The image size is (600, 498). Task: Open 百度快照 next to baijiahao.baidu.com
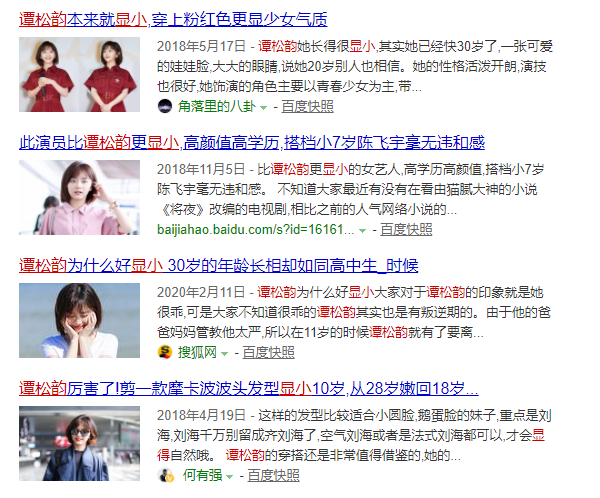pos(406,229)
